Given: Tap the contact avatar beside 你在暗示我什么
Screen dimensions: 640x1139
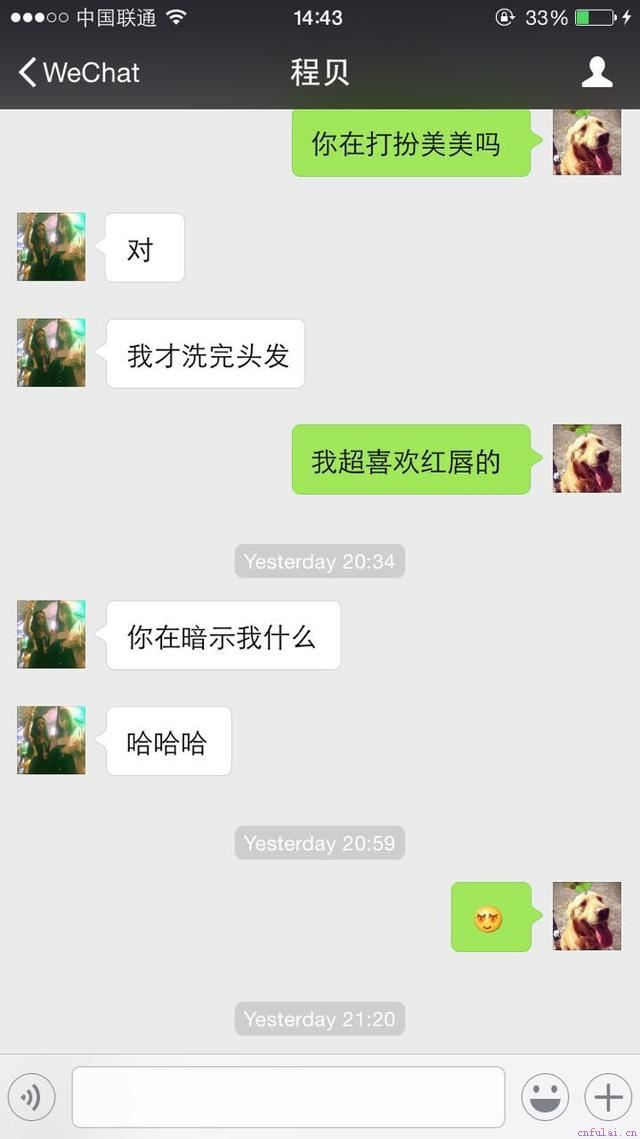Looking at the screenshot, I should click(51, 635).
